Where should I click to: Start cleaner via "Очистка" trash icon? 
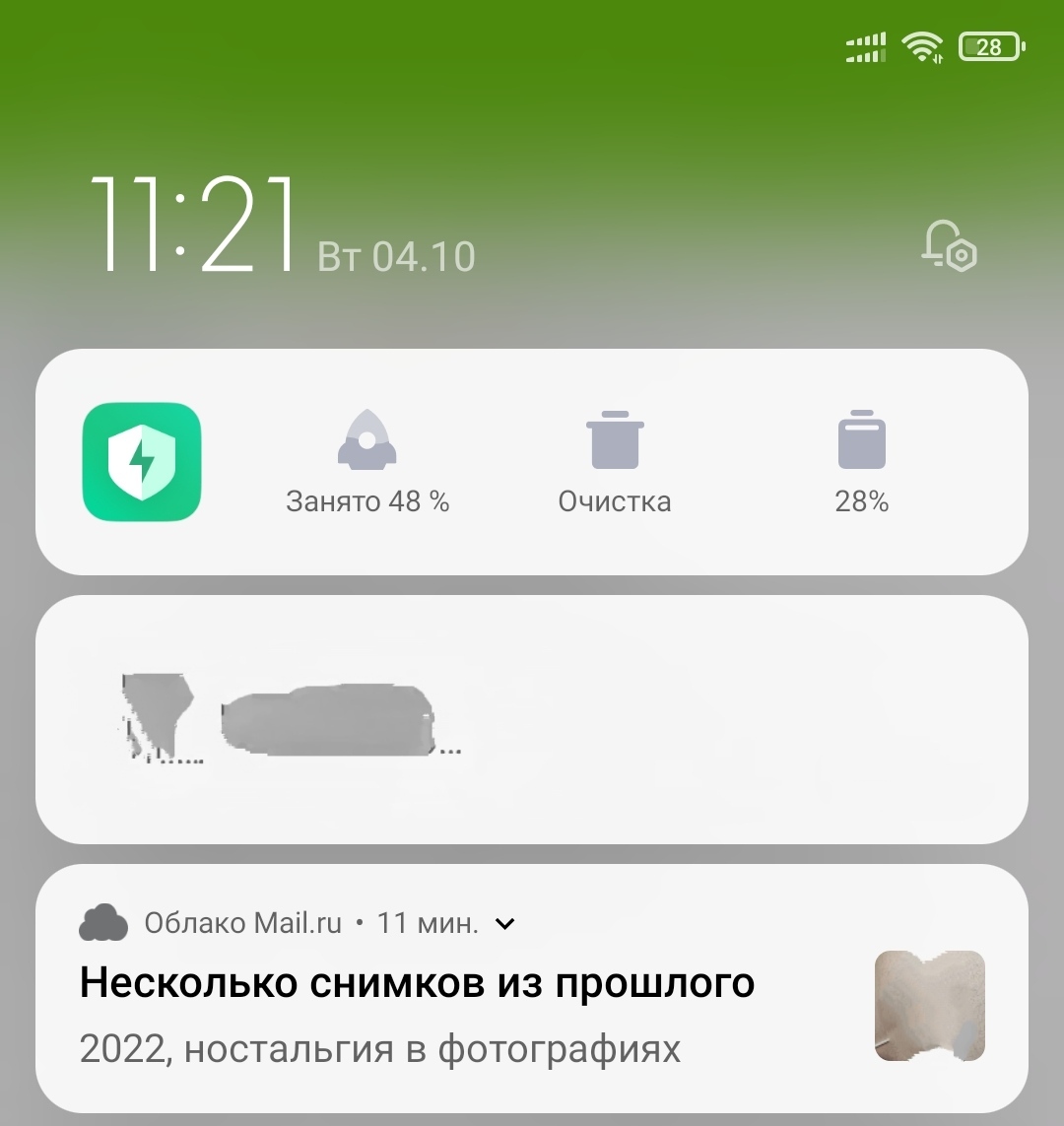point(615,461)
